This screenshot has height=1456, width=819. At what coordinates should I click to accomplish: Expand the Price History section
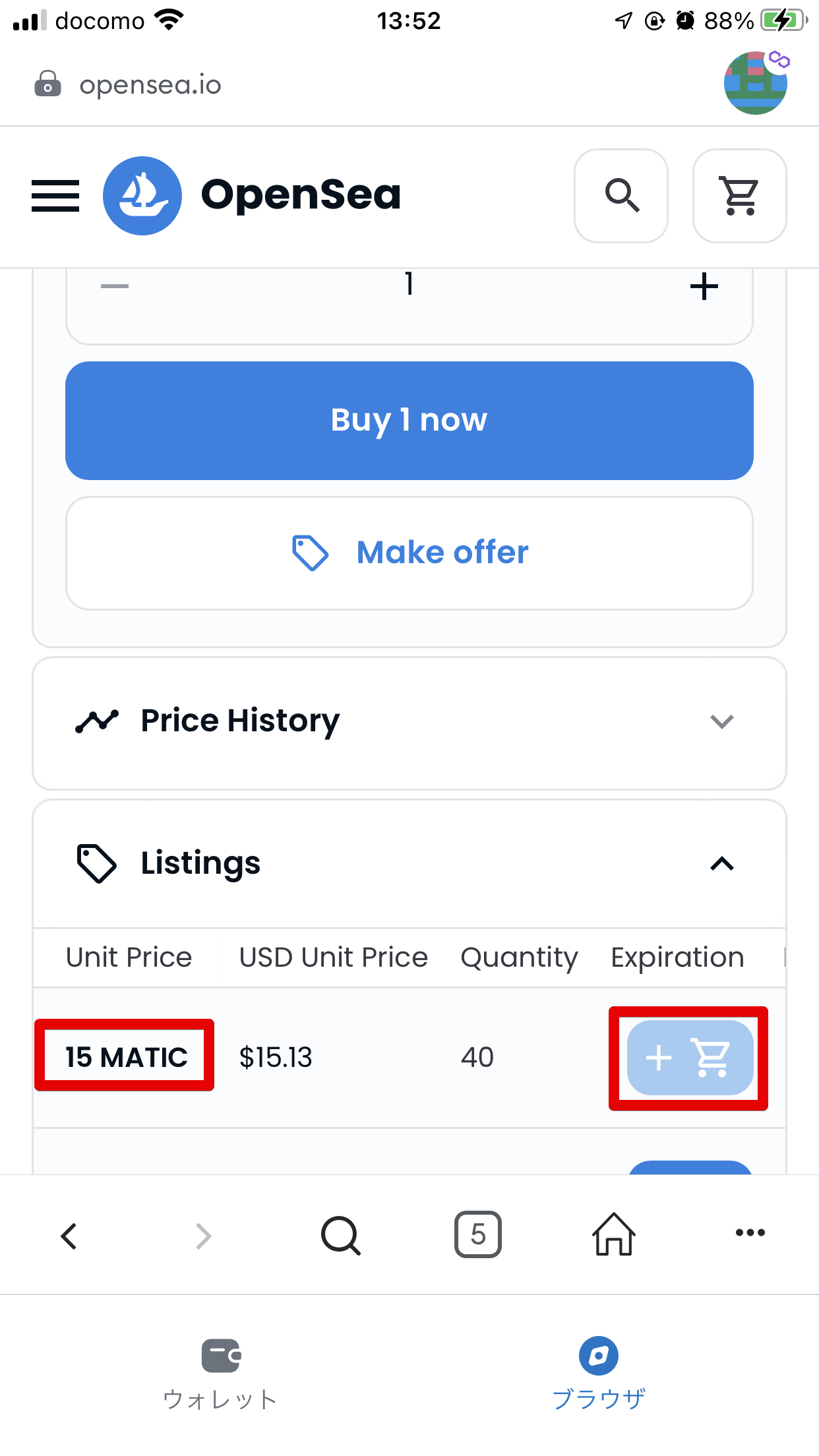coord(409,723)
